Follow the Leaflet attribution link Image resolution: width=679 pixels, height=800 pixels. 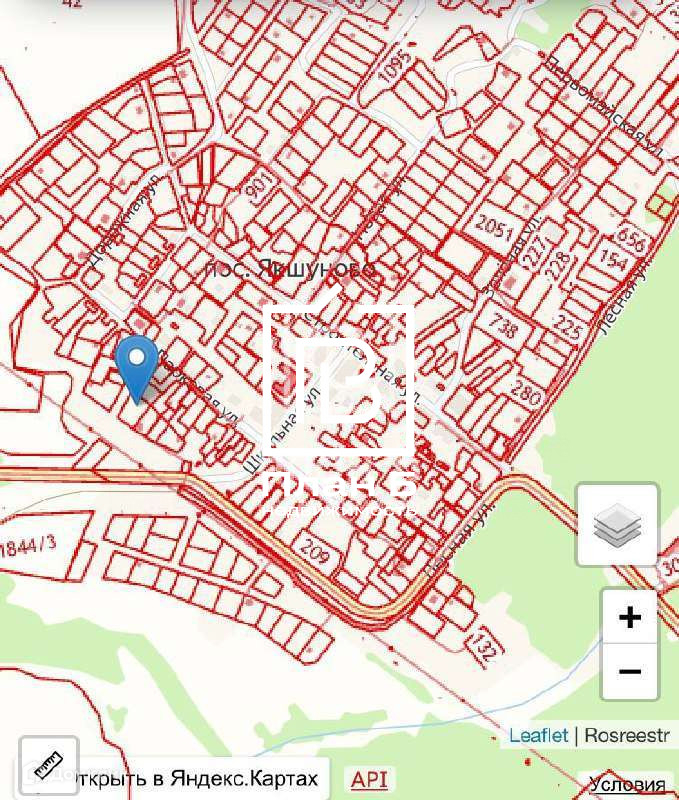pos(538,736)
